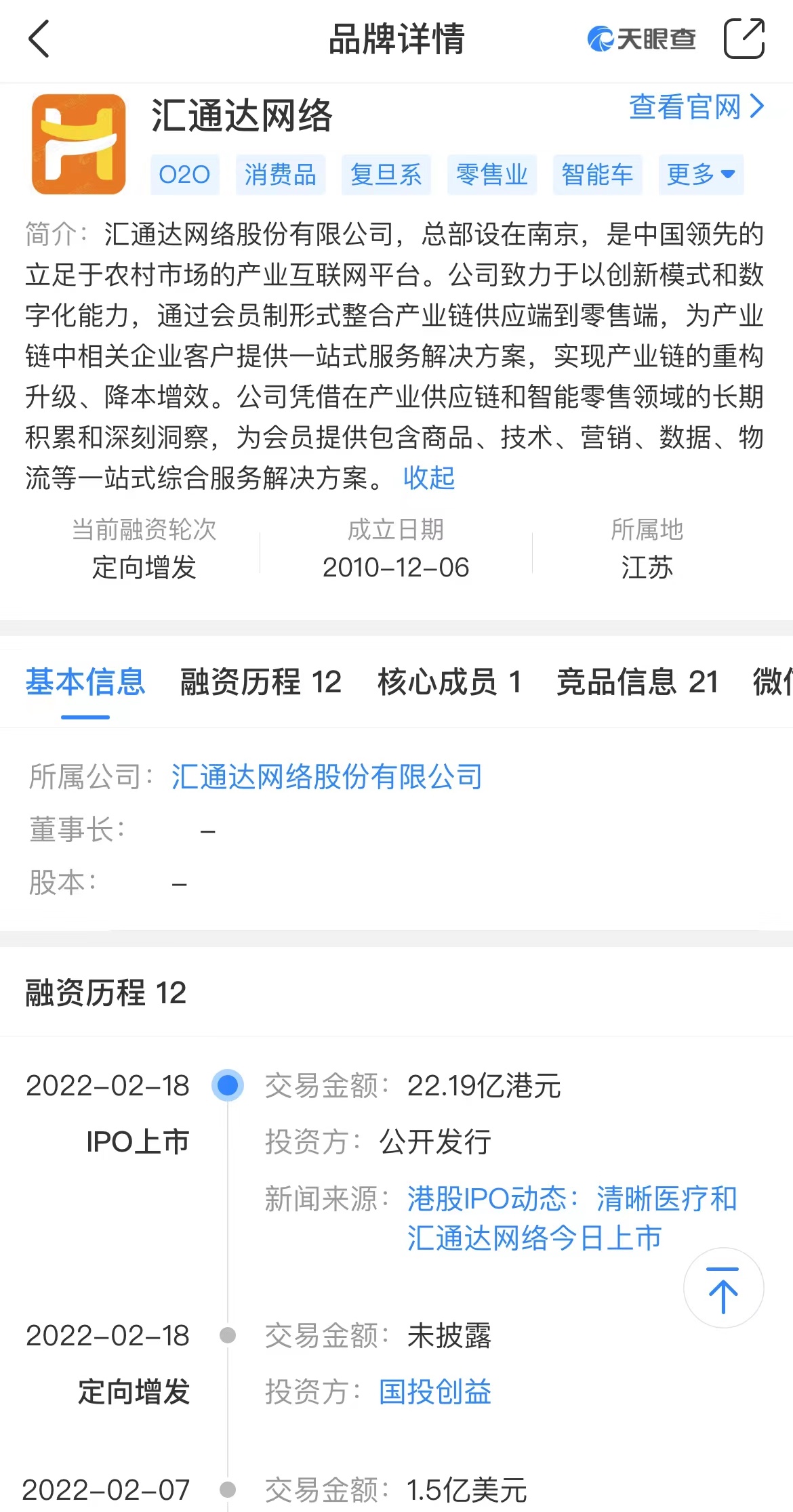The width and height of the screenshot is (793, 1512).
Task: Tap the 智能车 tag
Action: pos(597,175)
